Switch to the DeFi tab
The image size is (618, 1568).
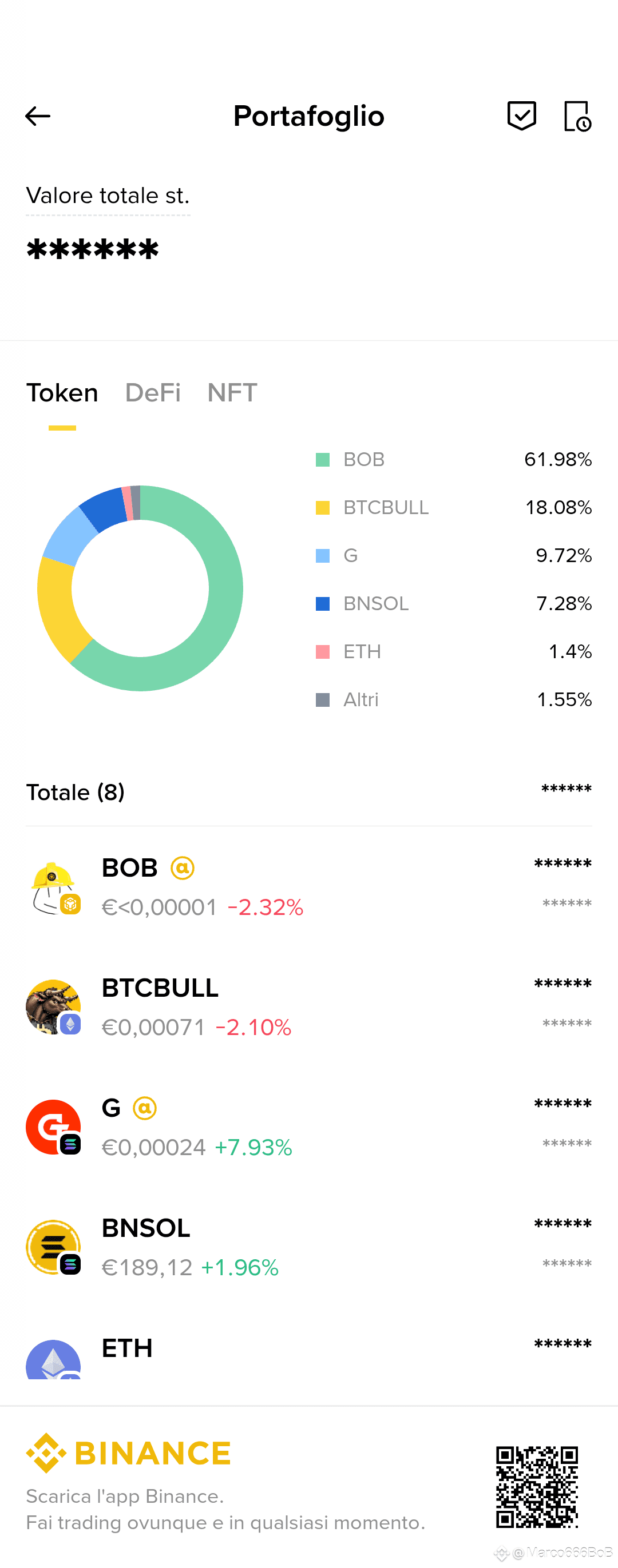coord(153,393)
